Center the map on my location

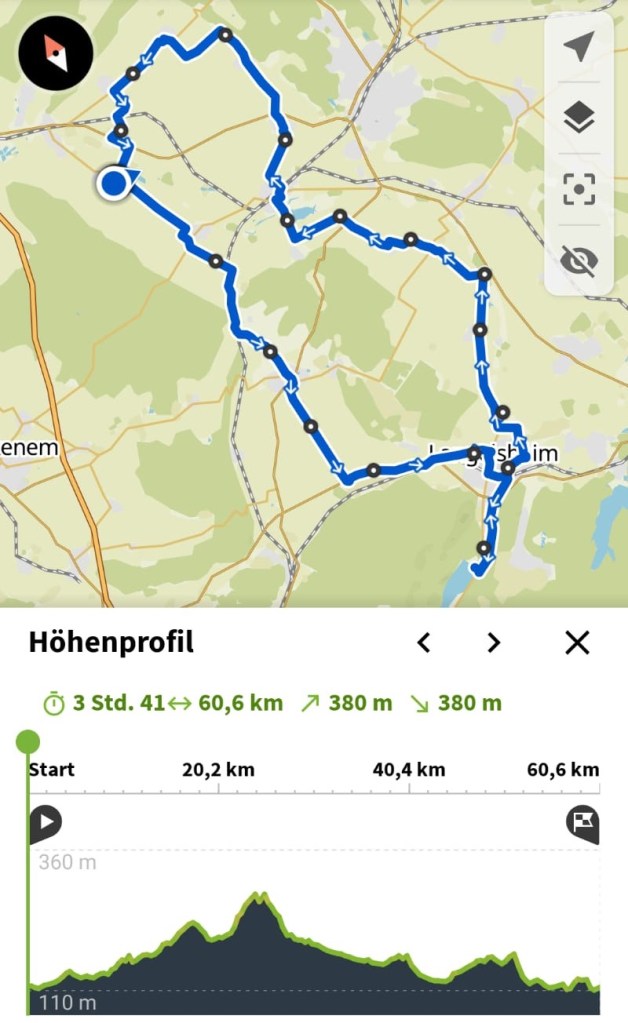[578, 47]
